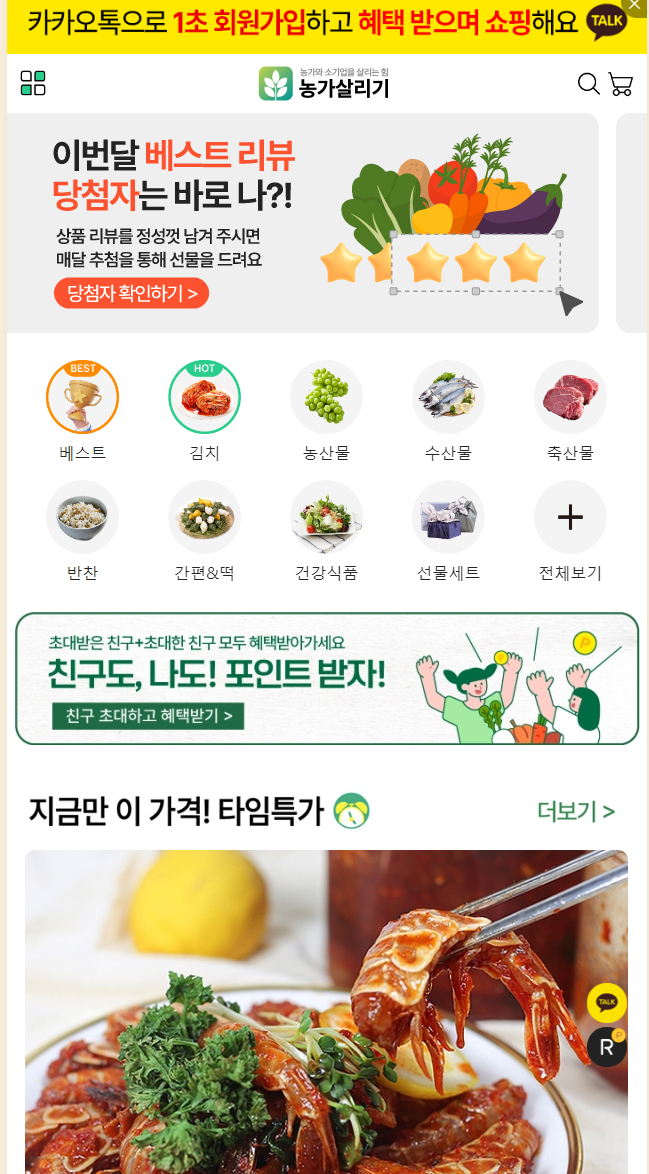Tap the floating R points button
Screen dimensions: 649x1174
pyautogui.click(x=607, y=1047)
